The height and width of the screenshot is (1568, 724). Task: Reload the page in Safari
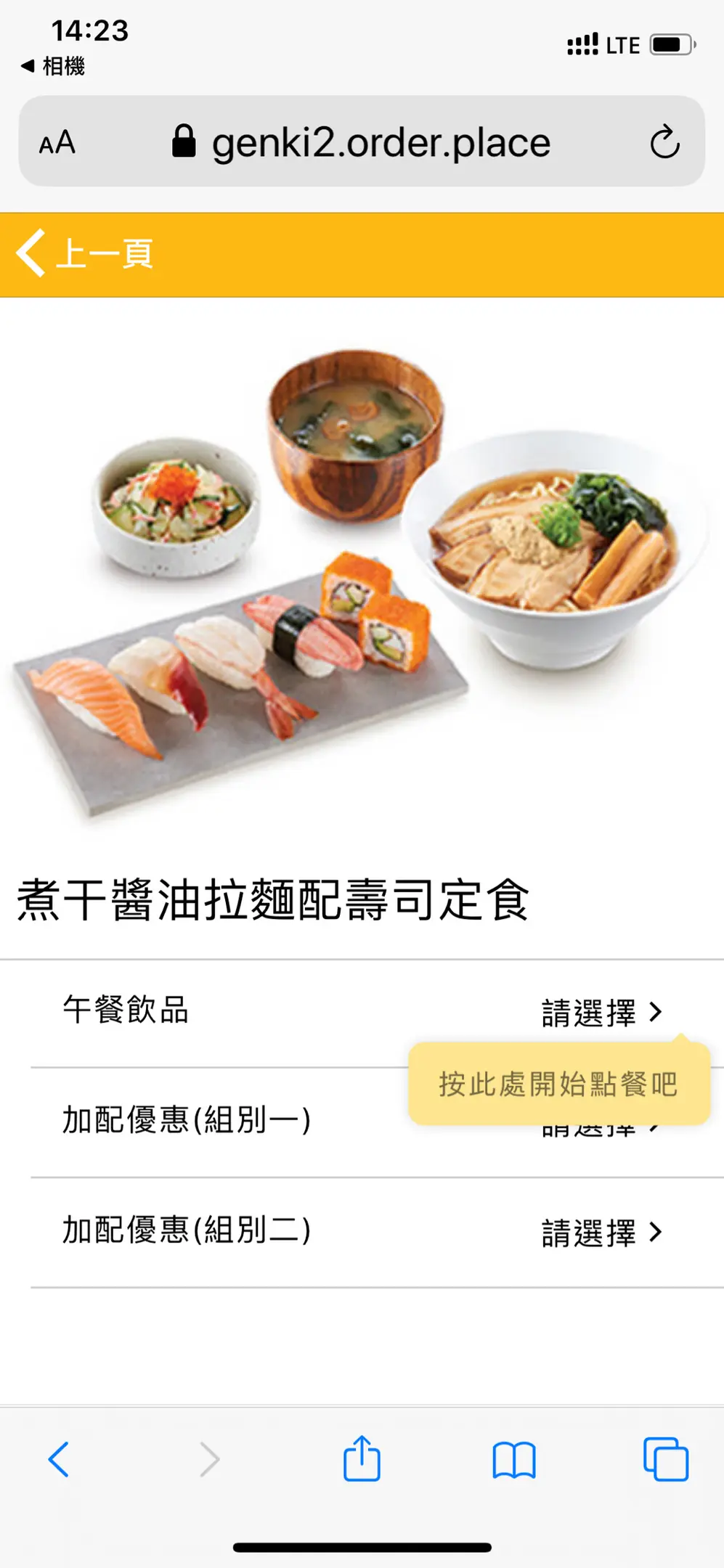(x=664, y=142)
